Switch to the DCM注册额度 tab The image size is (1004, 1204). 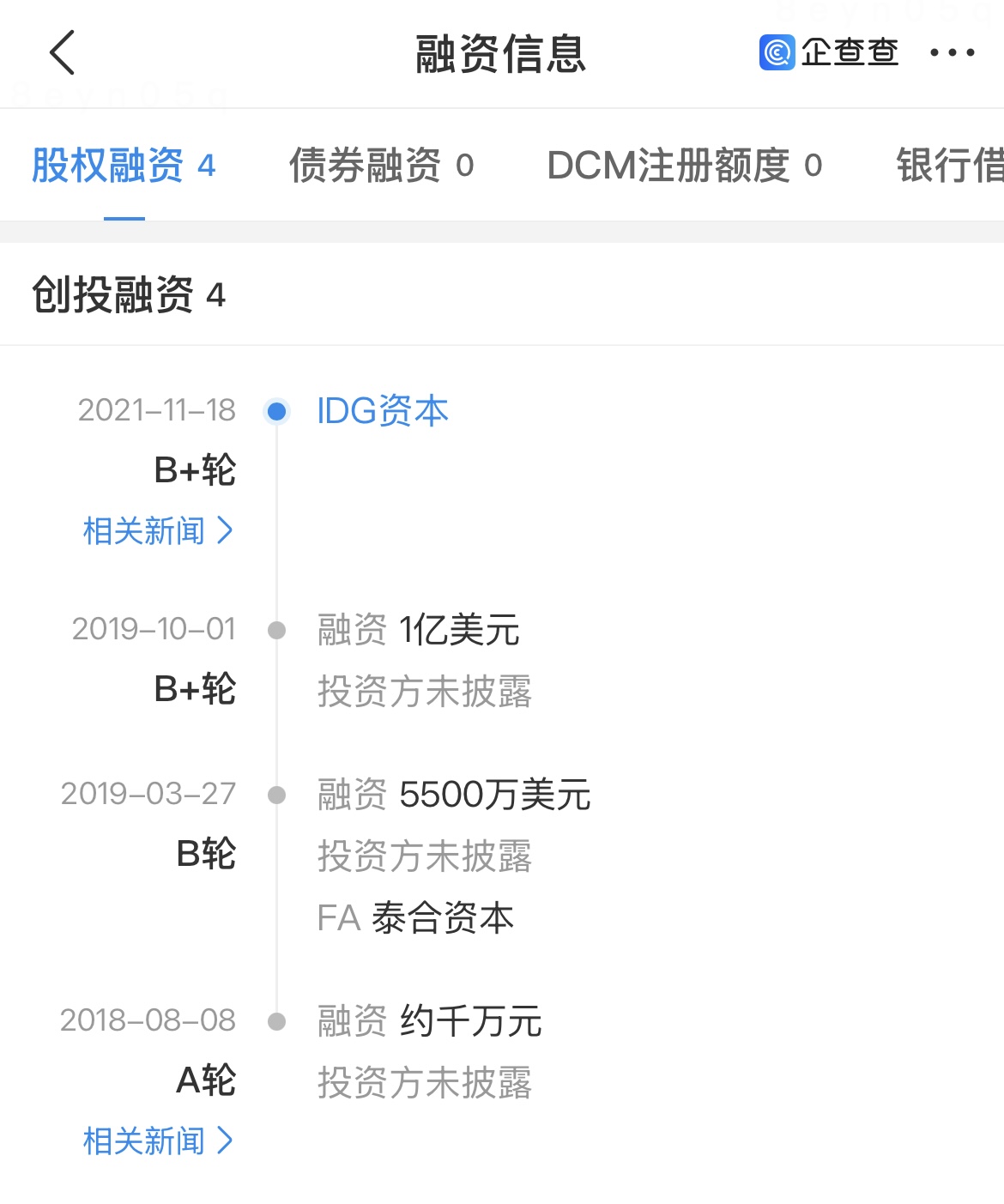pos(684,166)
